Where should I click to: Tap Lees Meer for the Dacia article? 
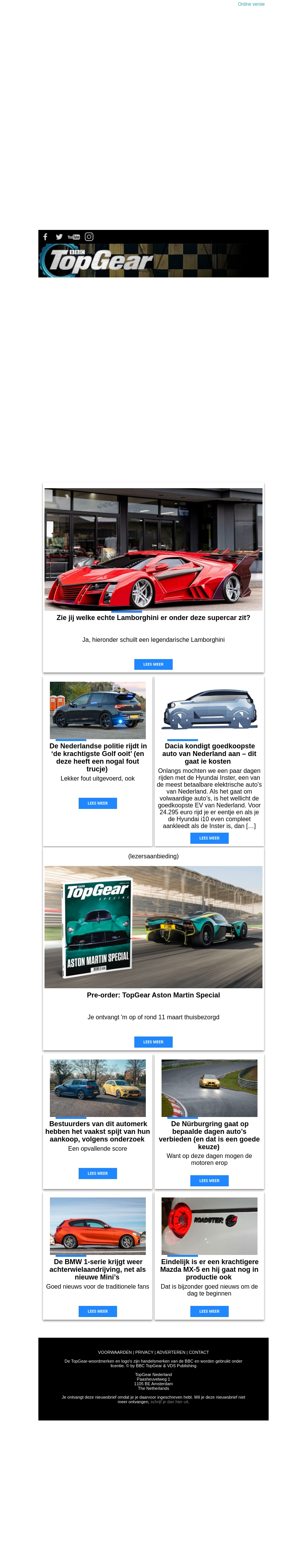coord(209,838)
